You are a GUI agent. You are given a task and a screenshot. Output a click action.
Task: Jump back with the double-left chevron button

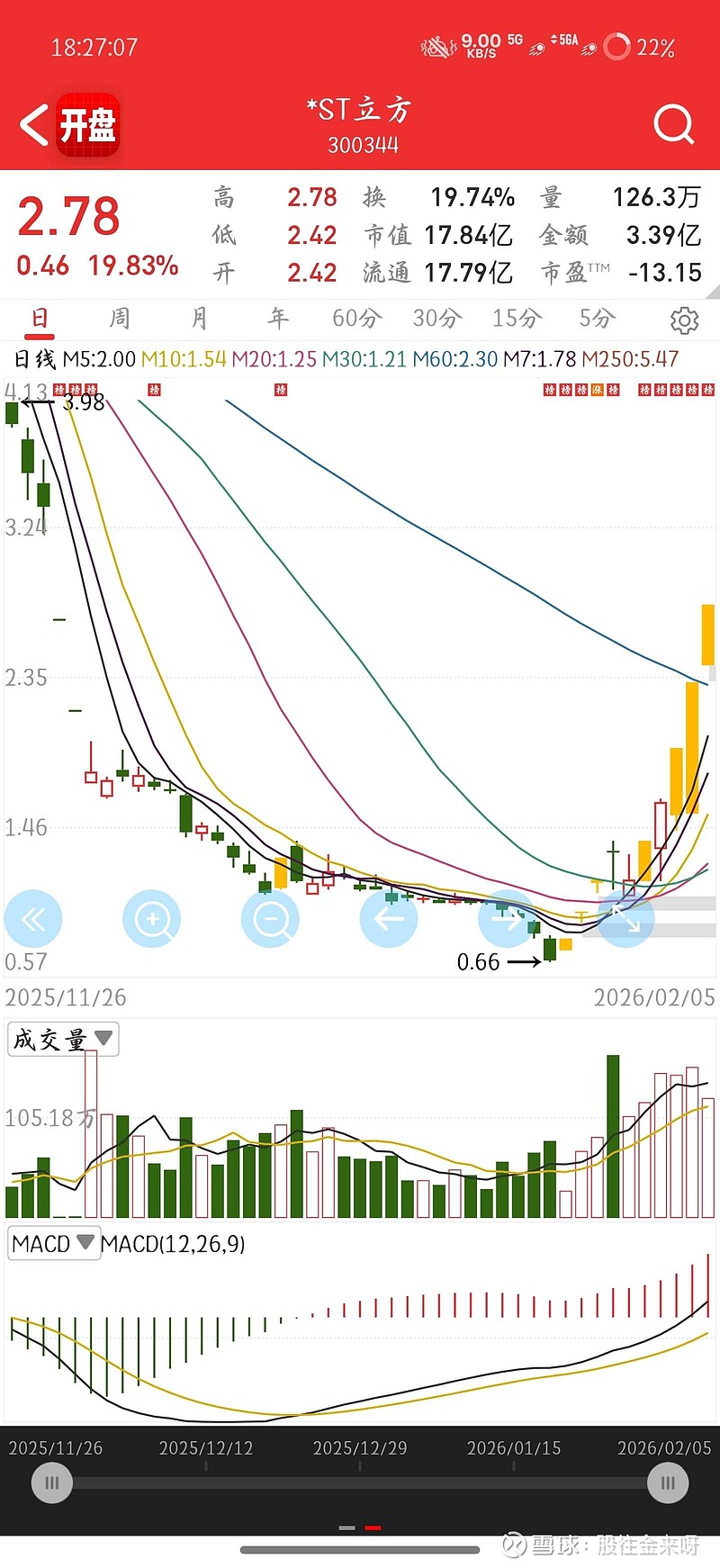(x=33, y=919)
